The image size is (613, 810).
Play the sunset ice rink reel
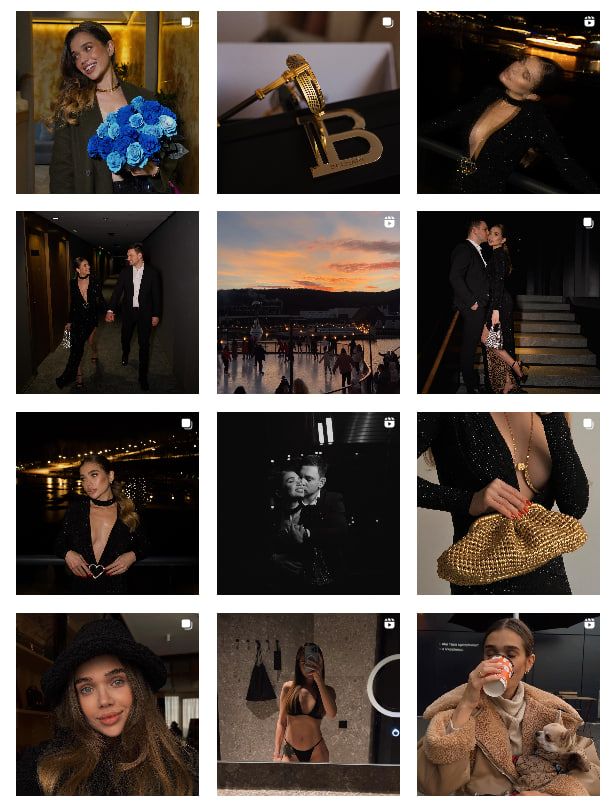308,302
